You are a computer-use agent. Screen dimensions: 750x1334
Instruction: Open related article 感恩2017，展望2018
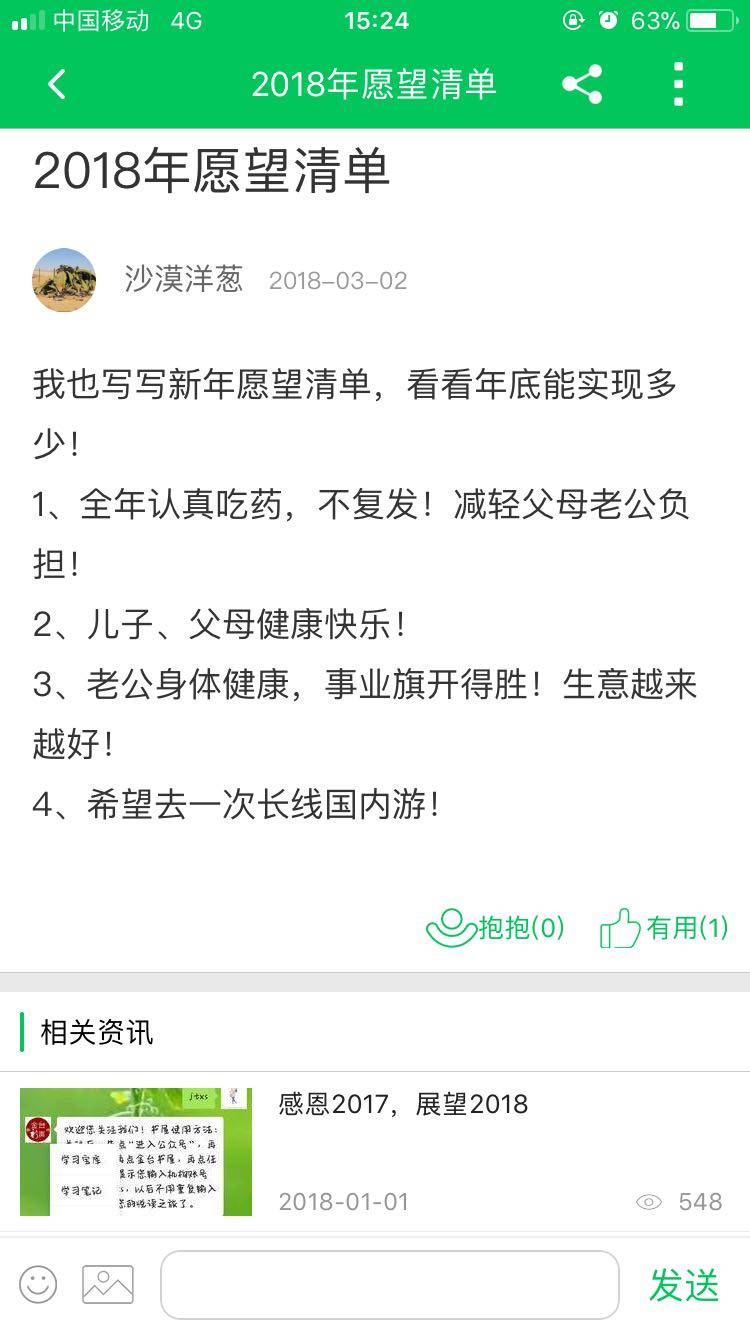[403, 1104]
